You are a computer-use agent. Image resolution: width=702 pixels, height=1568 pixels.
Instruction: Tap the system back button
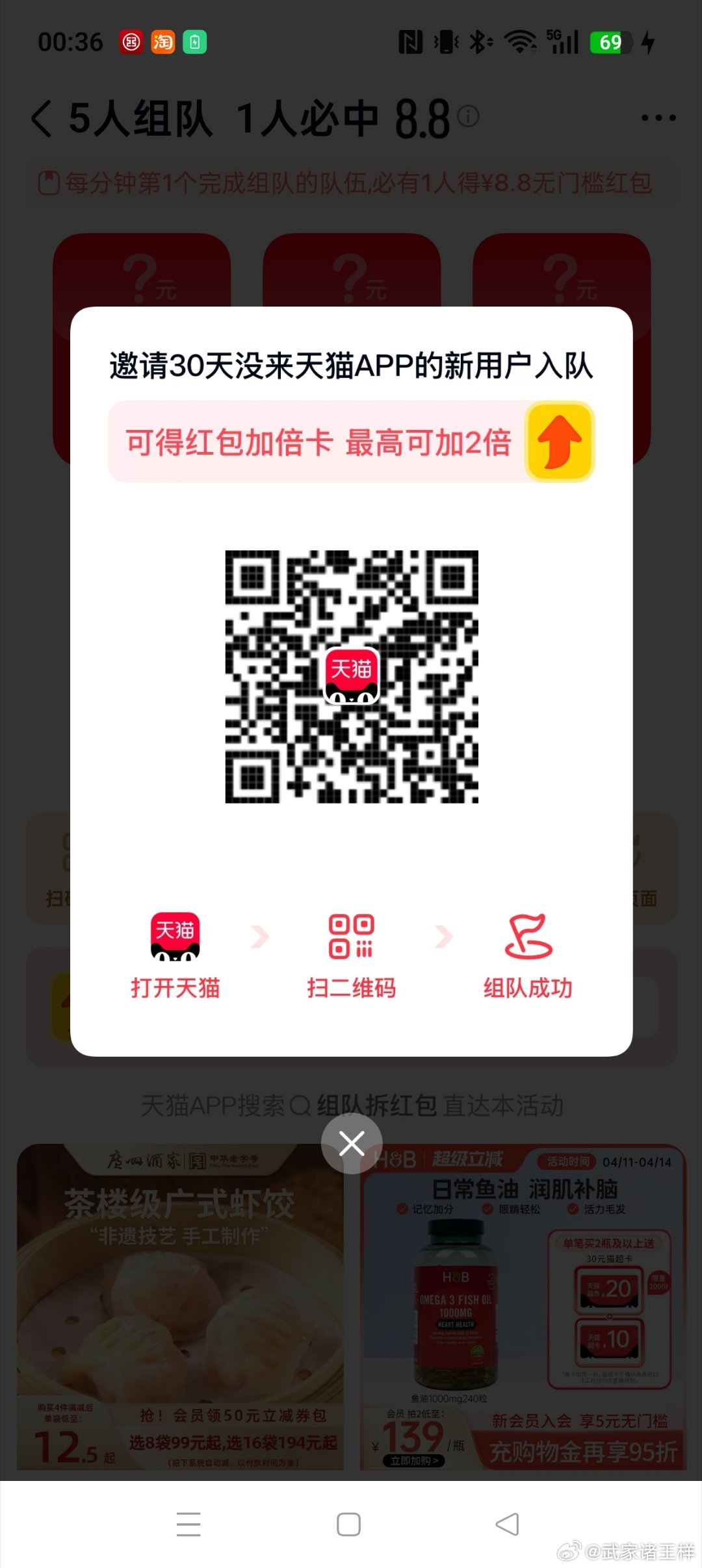508,1524
